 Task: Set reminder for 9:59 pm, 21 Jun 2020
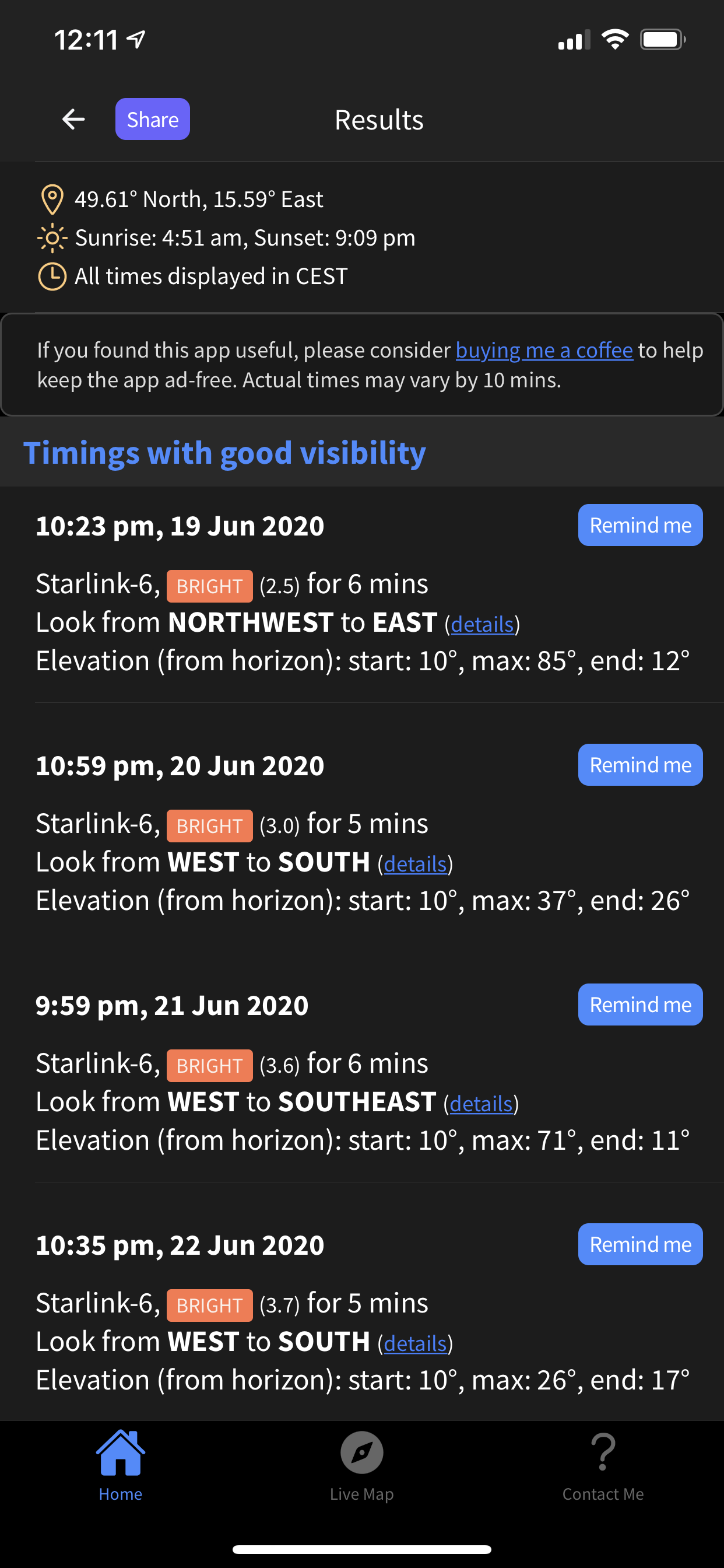[x=639, y=1005]
